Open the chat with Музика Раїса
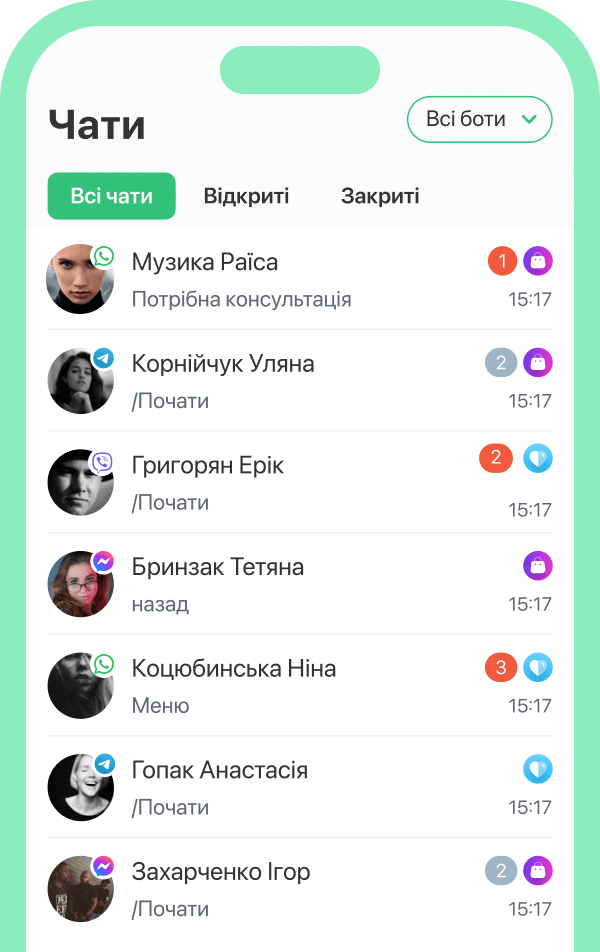Viewport: 600px width, 952px height. (300, 279)
